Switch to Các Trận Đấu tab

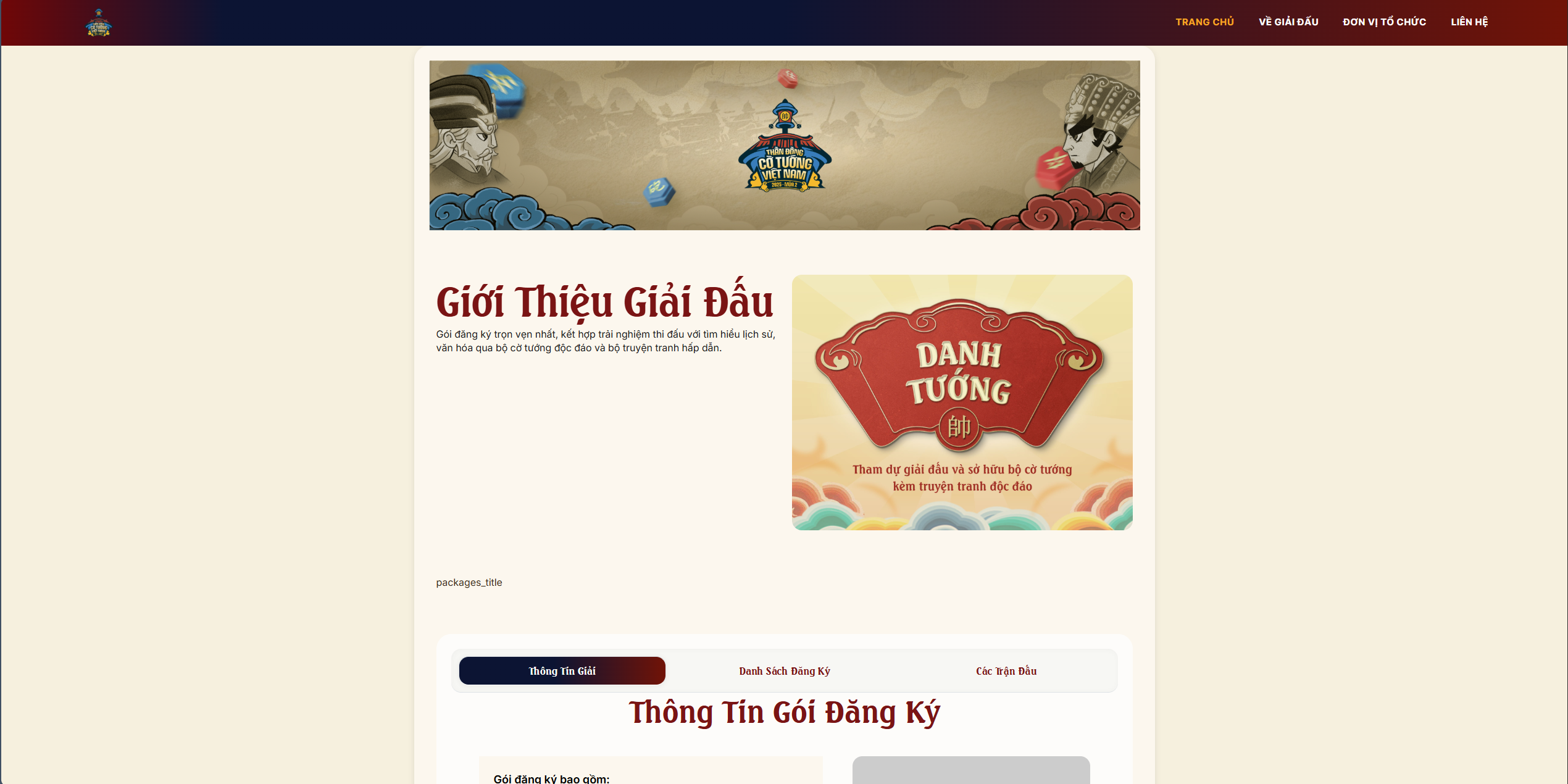point(1006,671)
